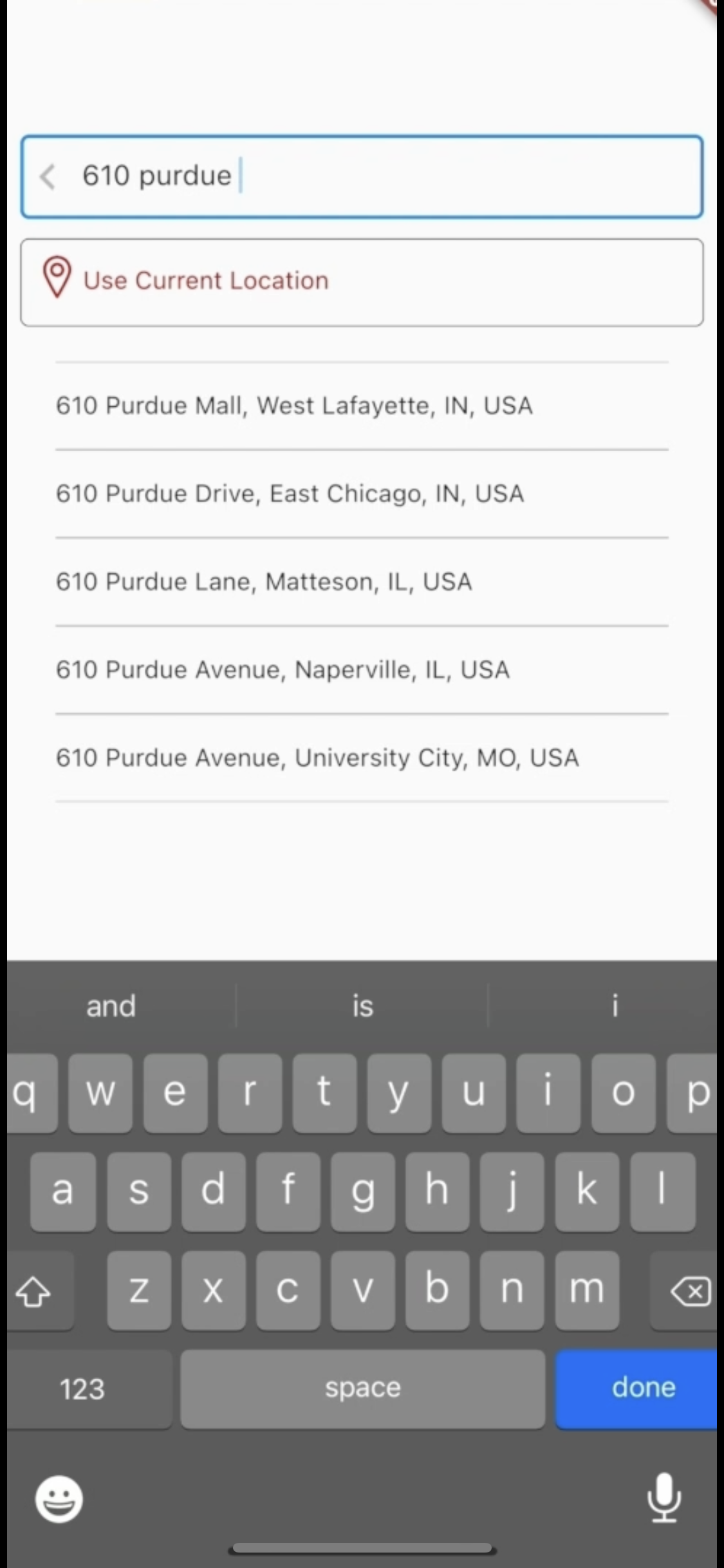Pick 610 Purdue Lane, Matteson

pyautogui.click(x=265, y=582)
